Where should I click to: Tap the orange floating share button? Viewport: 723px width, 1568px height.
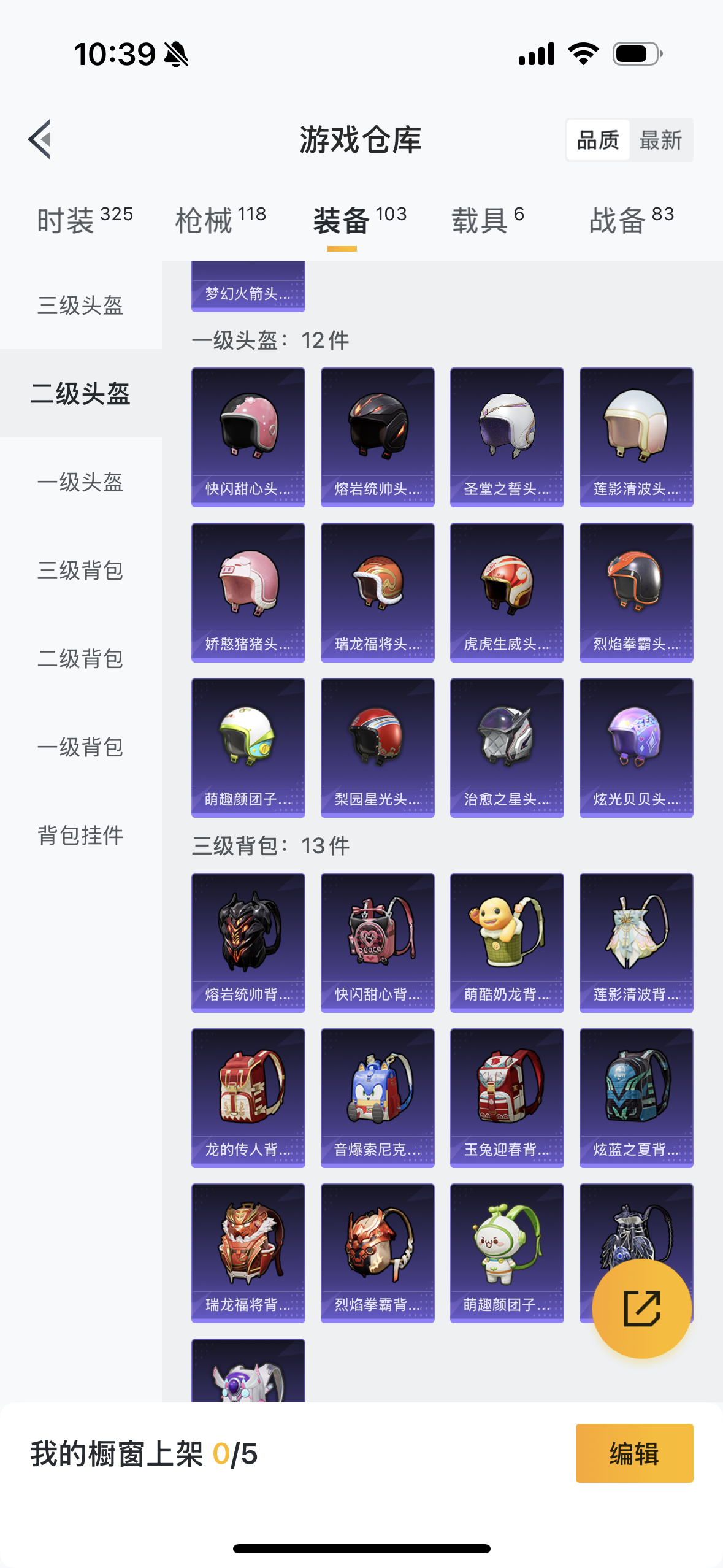[x=641, y=1308]
